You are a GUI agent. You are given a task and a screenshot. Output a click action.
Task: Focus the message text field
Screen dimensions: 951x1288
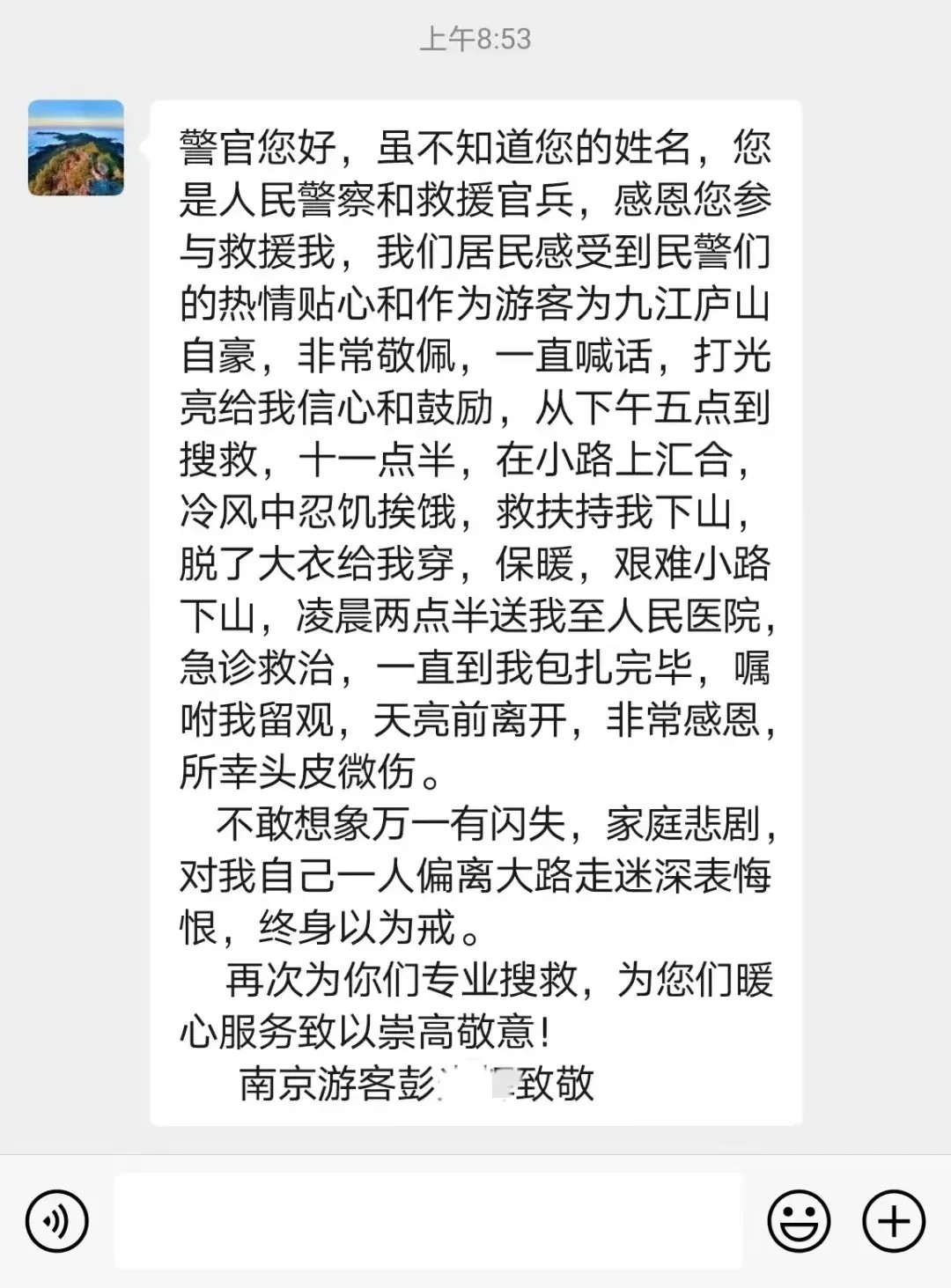click(x=428, y=1221)
